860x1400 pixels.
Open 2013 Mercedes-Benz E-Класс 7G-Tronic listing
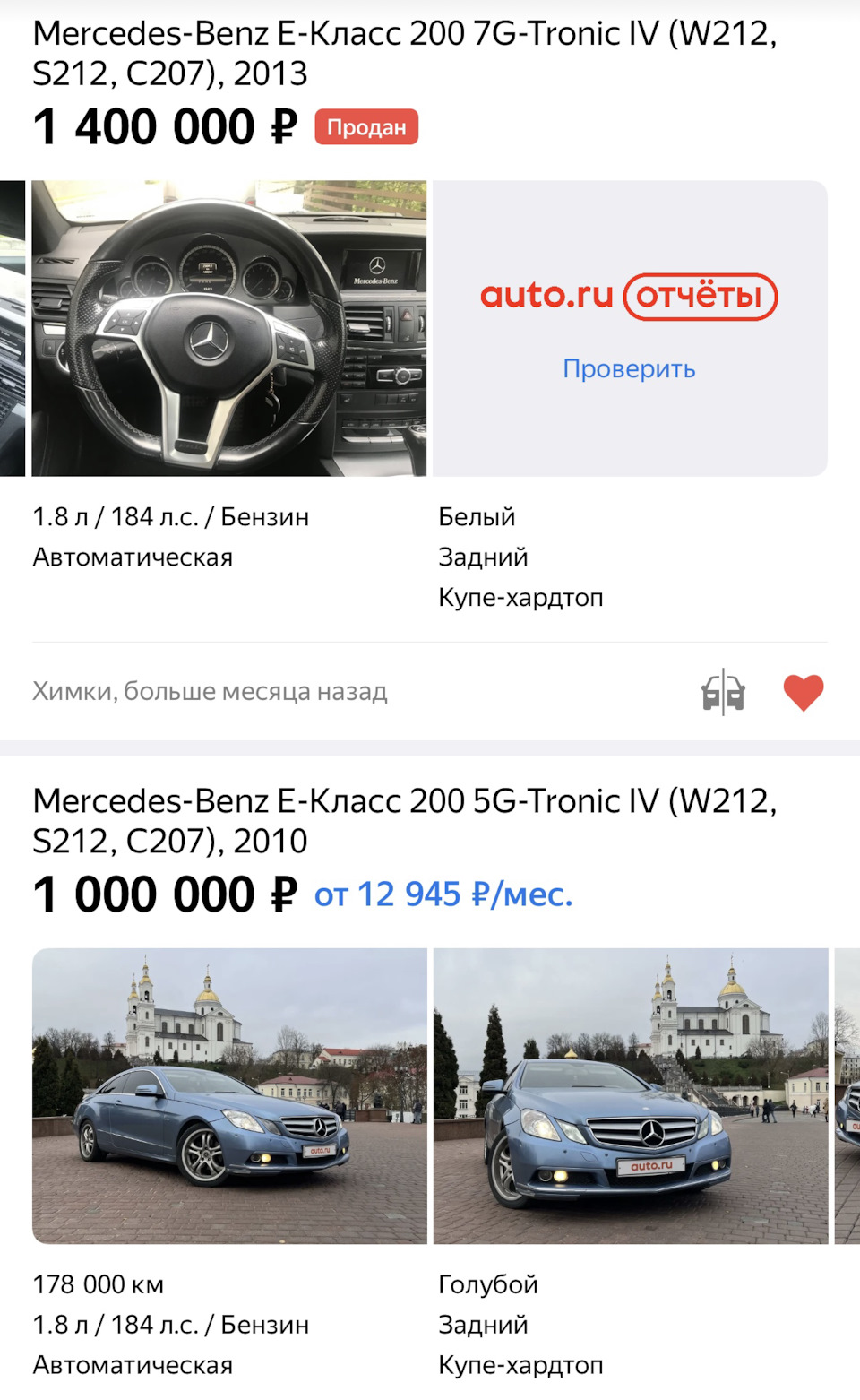coord(404,53)
